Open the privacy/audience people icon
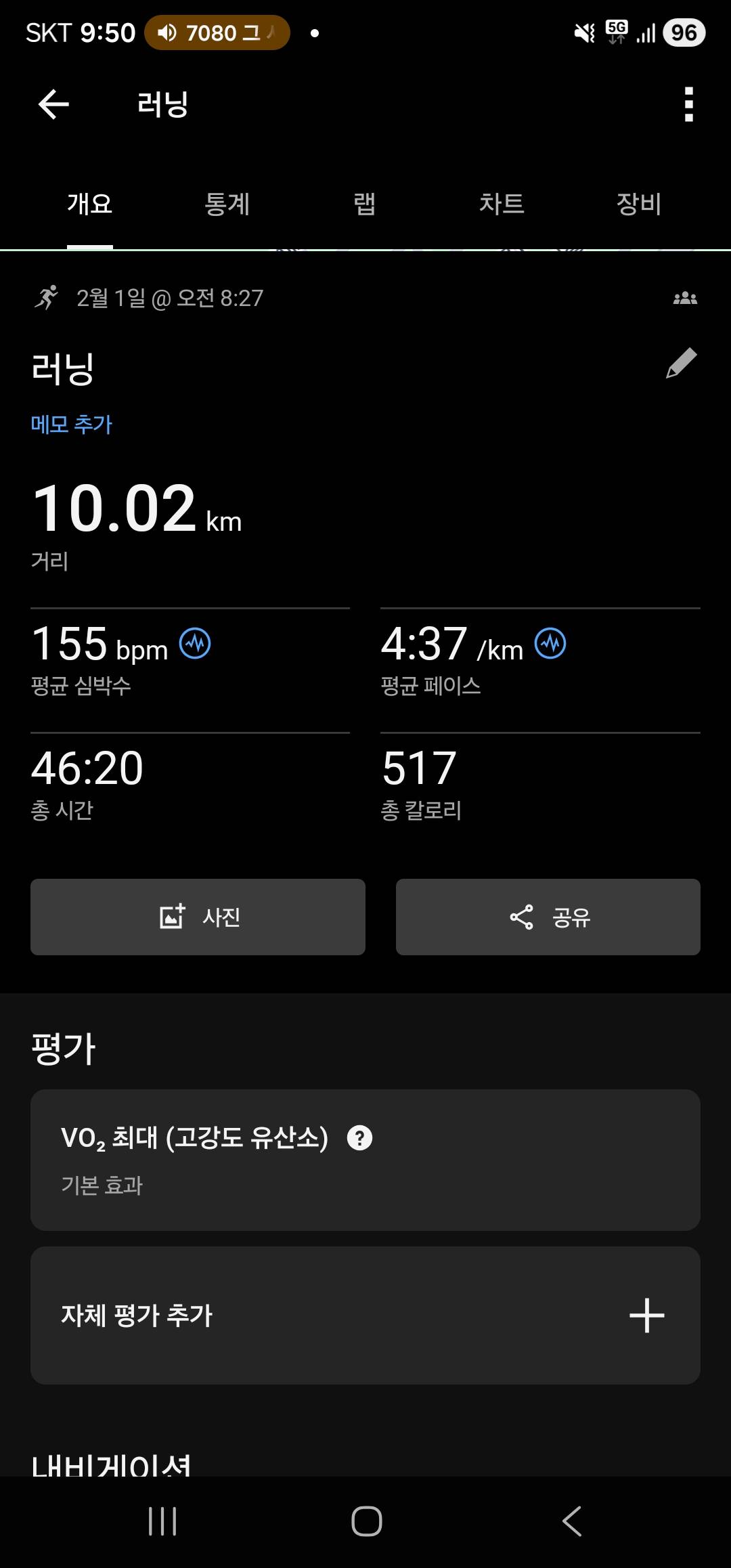 click(686, 298)
